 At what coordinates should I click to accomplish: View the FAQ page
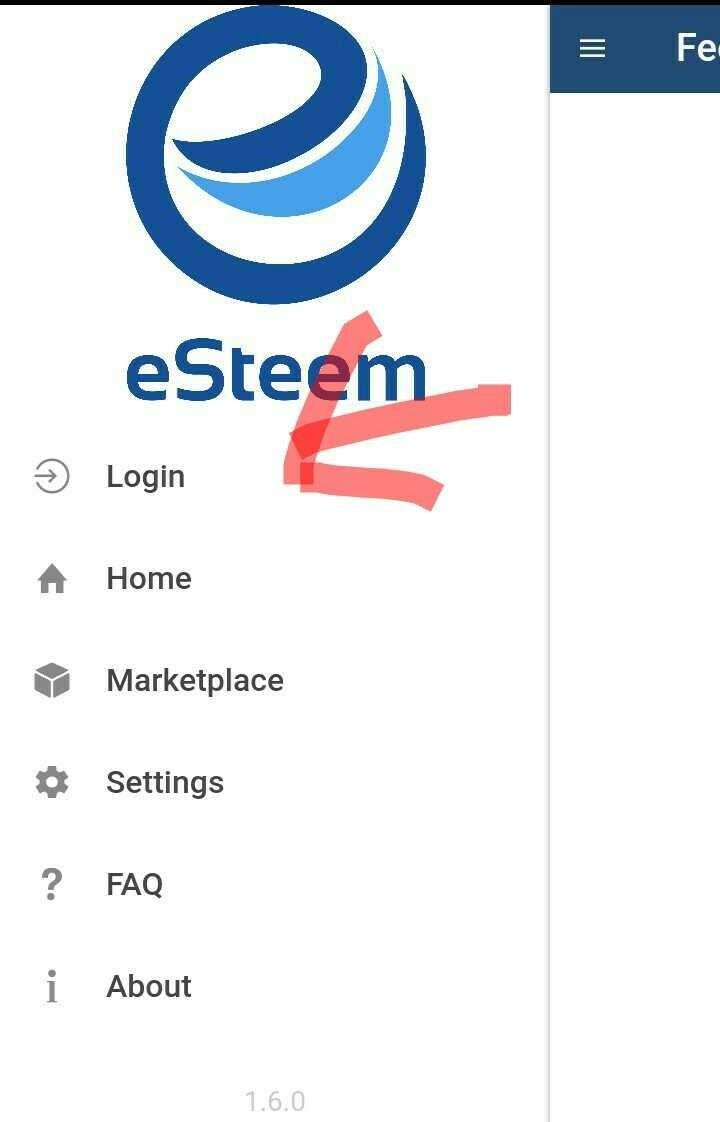click(x=134, y=885)
